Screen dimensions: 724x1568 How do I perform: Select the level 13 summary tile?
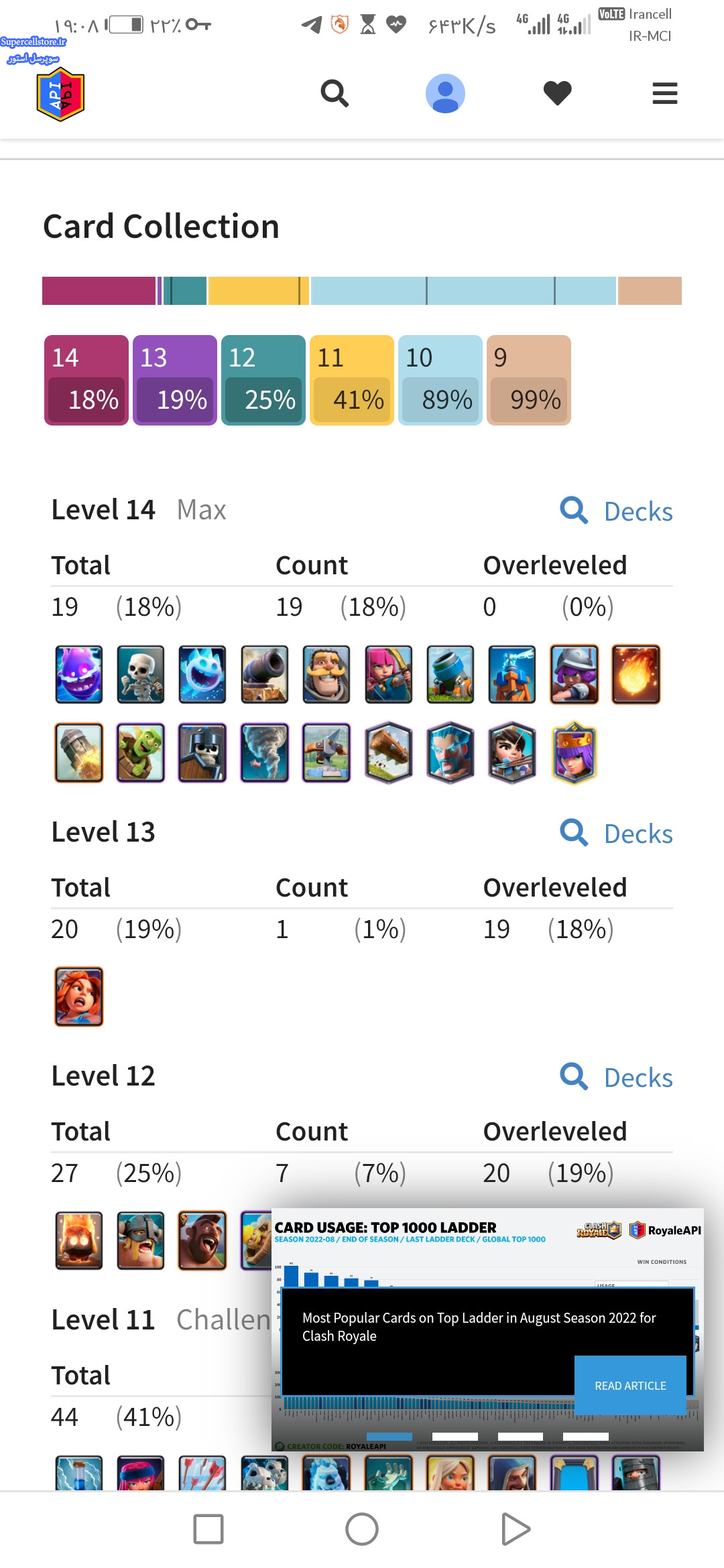pos(175,380)
